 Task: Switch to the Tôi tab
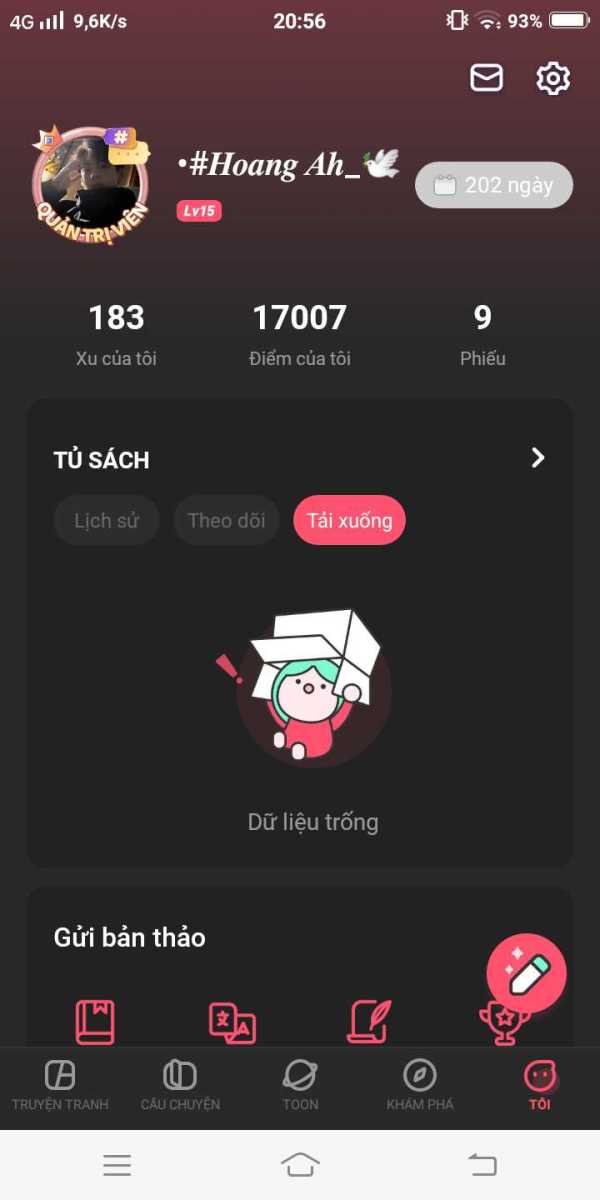pyautogui.click(x=540, y=1086)
